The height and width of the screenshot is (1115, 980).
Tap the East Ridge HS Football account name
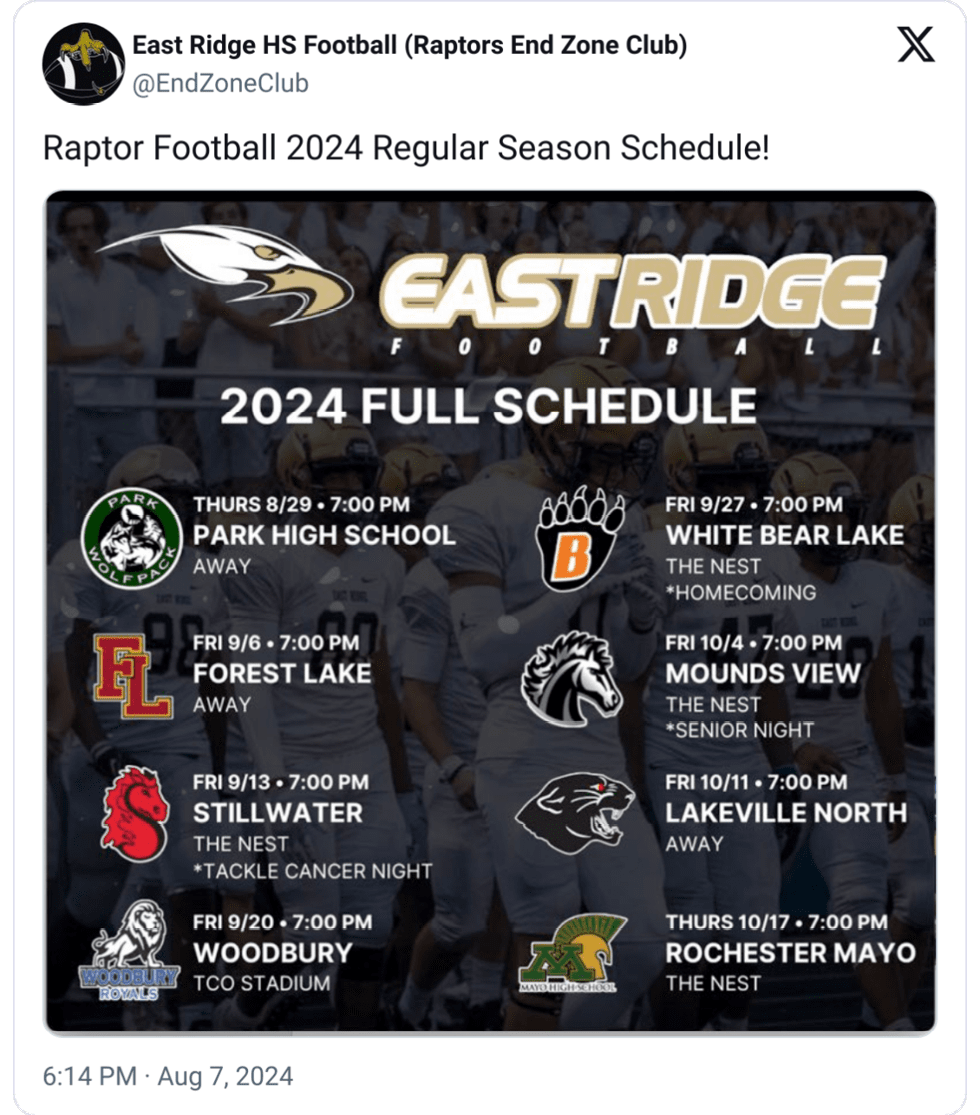pos(410,45)
